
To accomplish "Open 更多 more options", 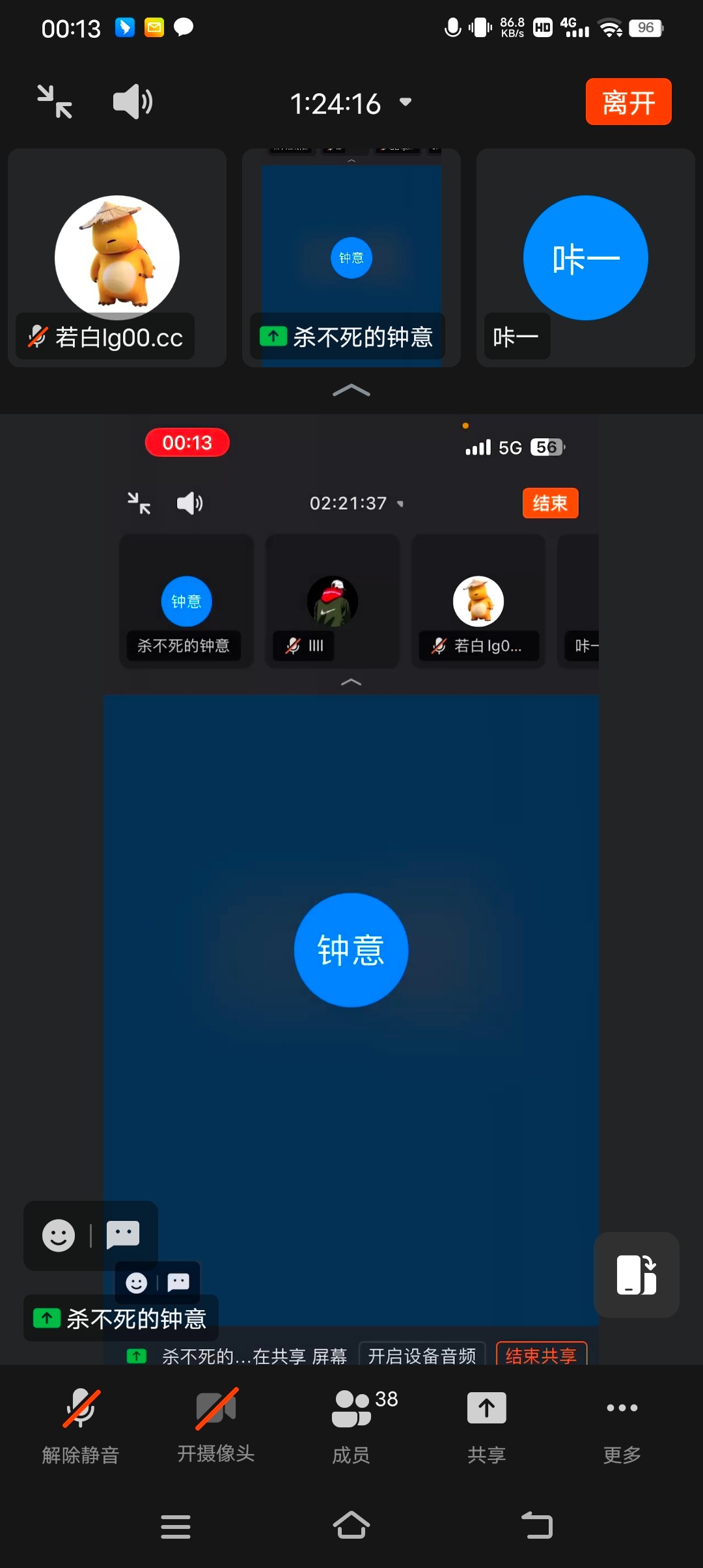I will point(622,1426).
